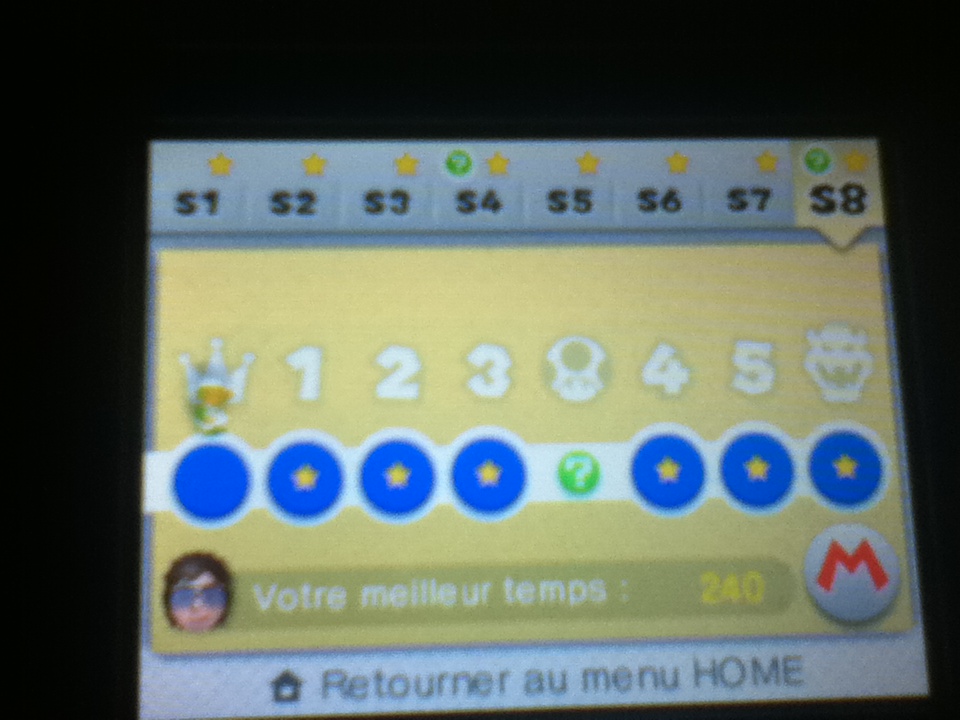Switch to the S7 world tab
This screenshot has height=720, width=960.
749,201
